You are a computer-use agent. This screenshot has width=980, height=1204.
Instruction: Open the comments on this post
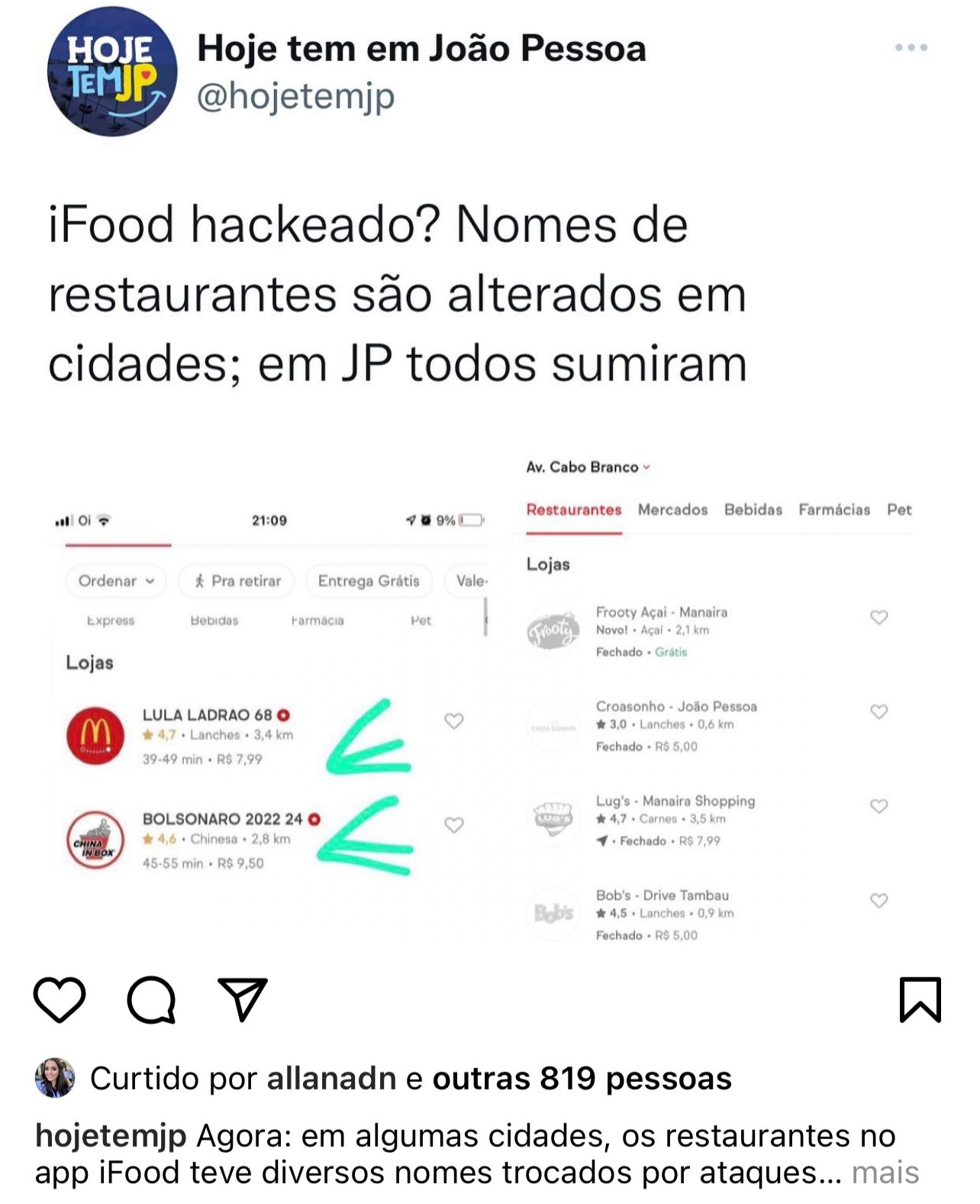(x=151, y=999)
